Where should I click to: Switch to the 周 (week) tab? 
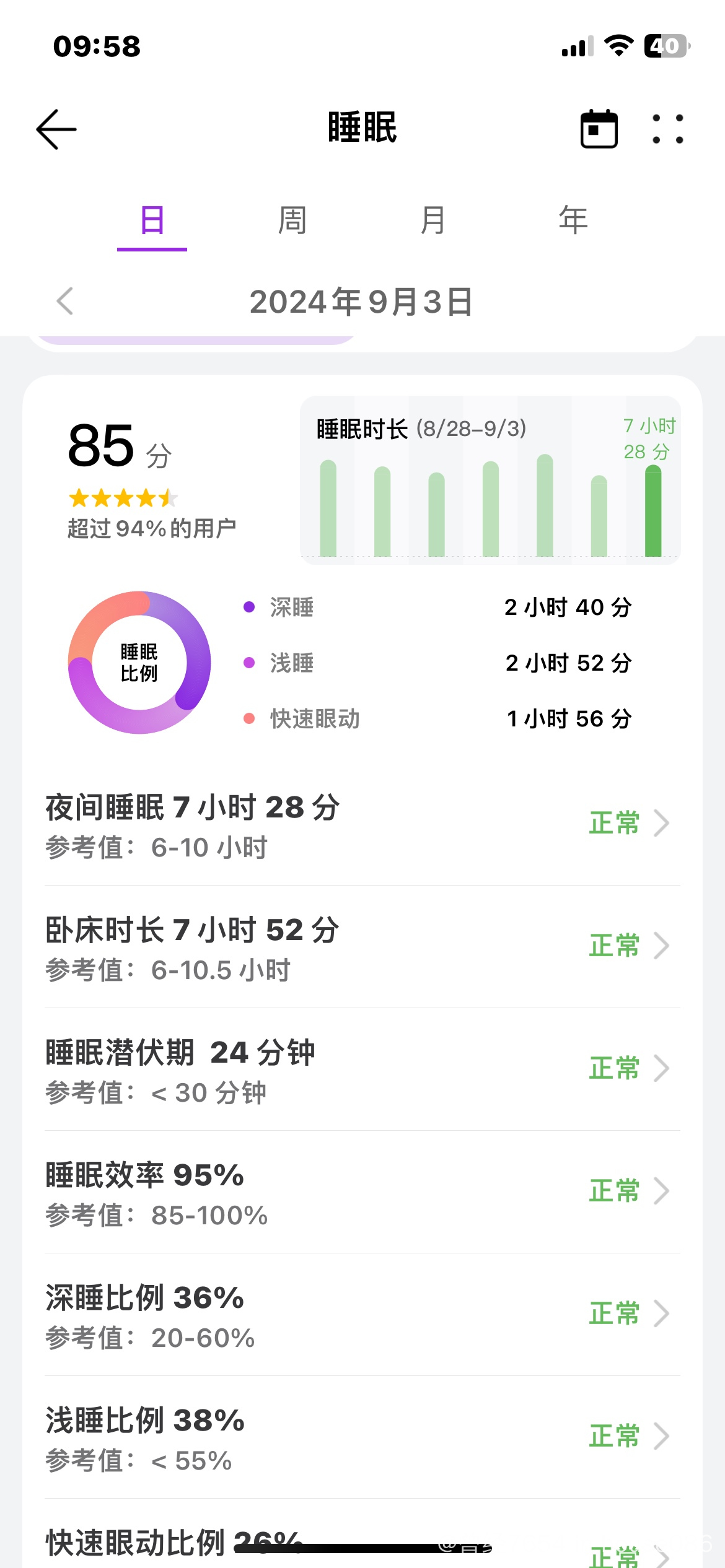pos(292,220)
